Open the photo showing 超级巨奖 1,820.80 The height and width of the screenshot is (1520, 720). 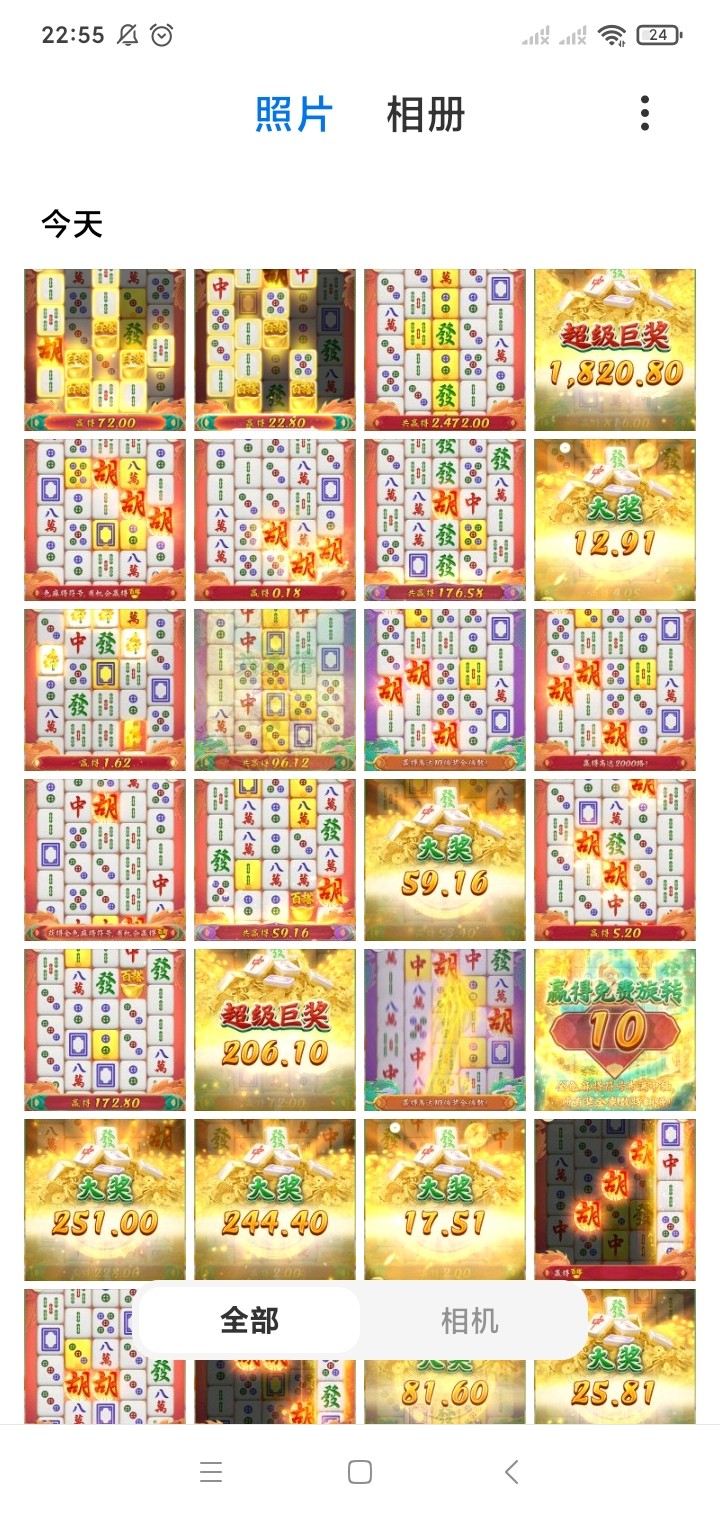pos(614,350)
